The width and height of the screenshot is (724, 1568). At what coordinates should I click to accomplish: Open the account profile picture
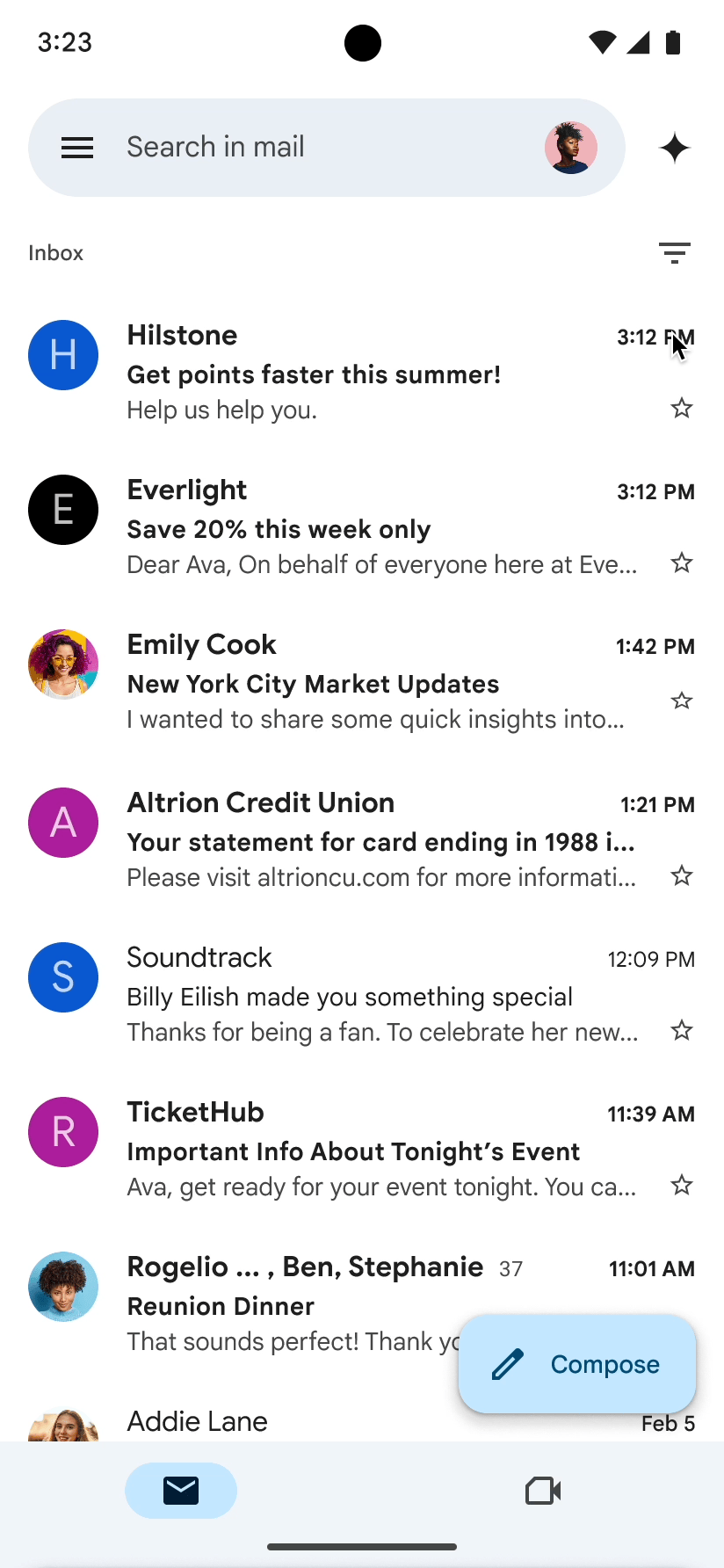tap(570, 148)
